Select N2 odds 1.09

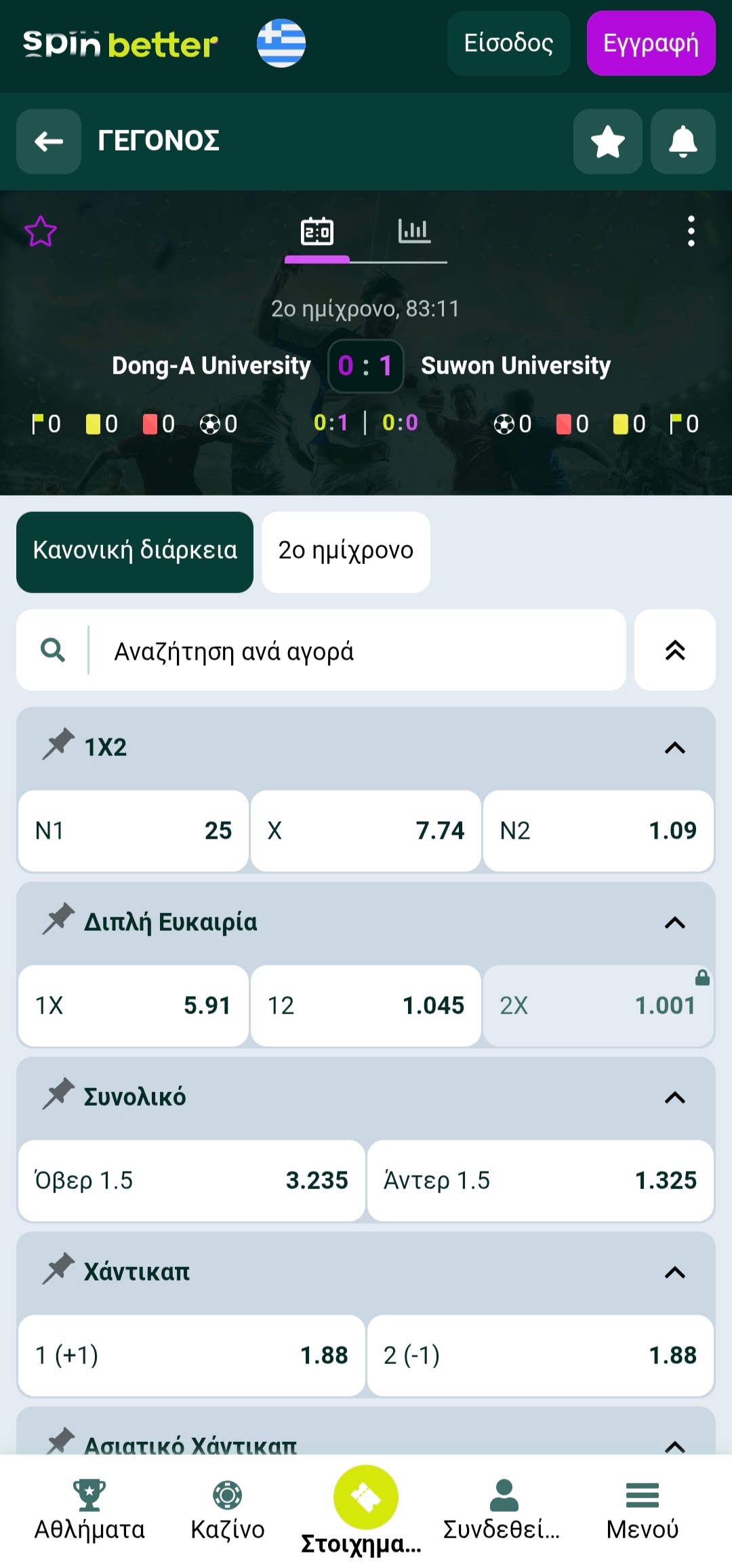click(x=598, y=830)
